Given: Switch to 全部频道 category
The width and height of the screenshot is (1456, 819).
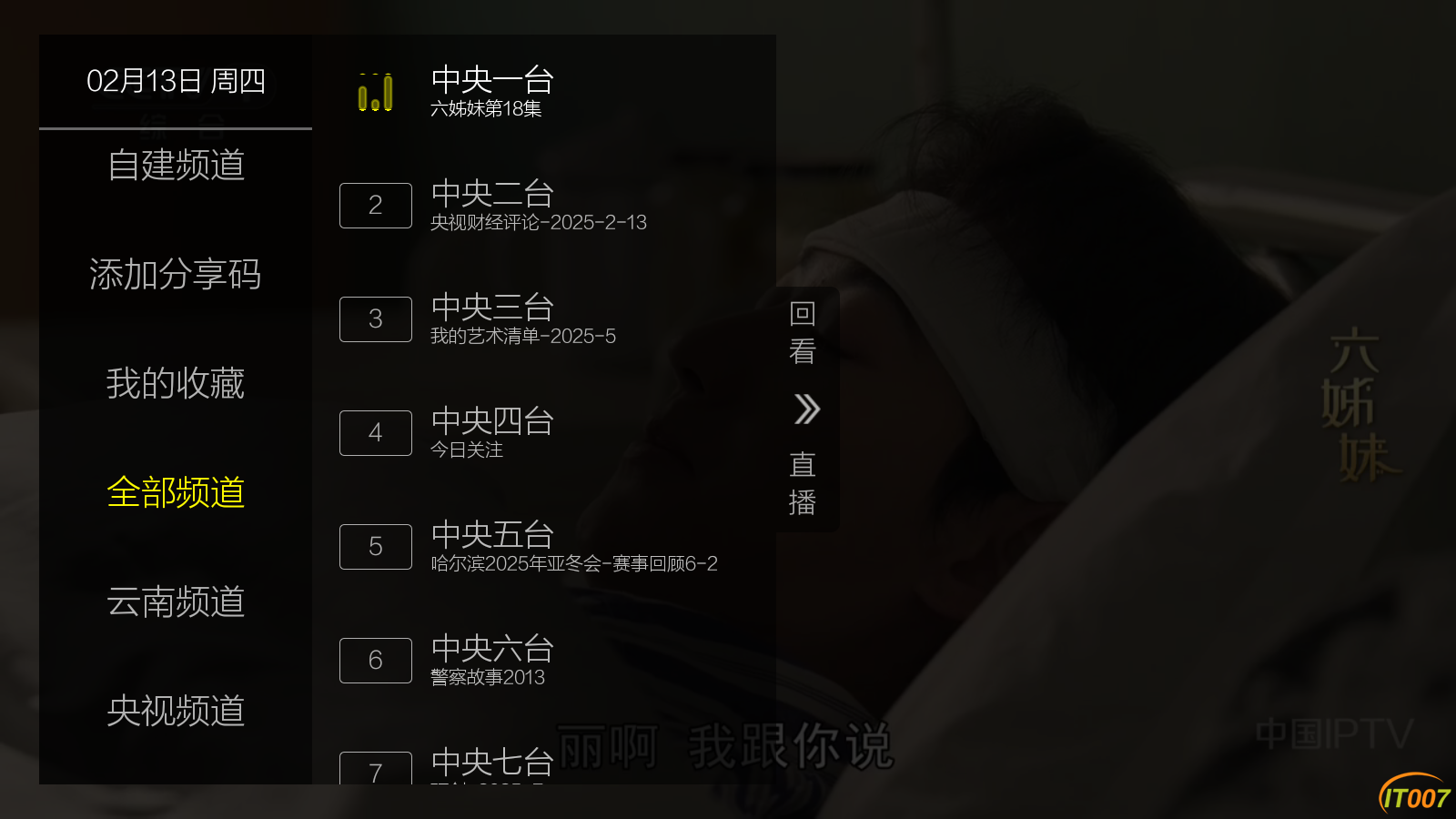Looking at the screenshot, I should pos(176,492).
